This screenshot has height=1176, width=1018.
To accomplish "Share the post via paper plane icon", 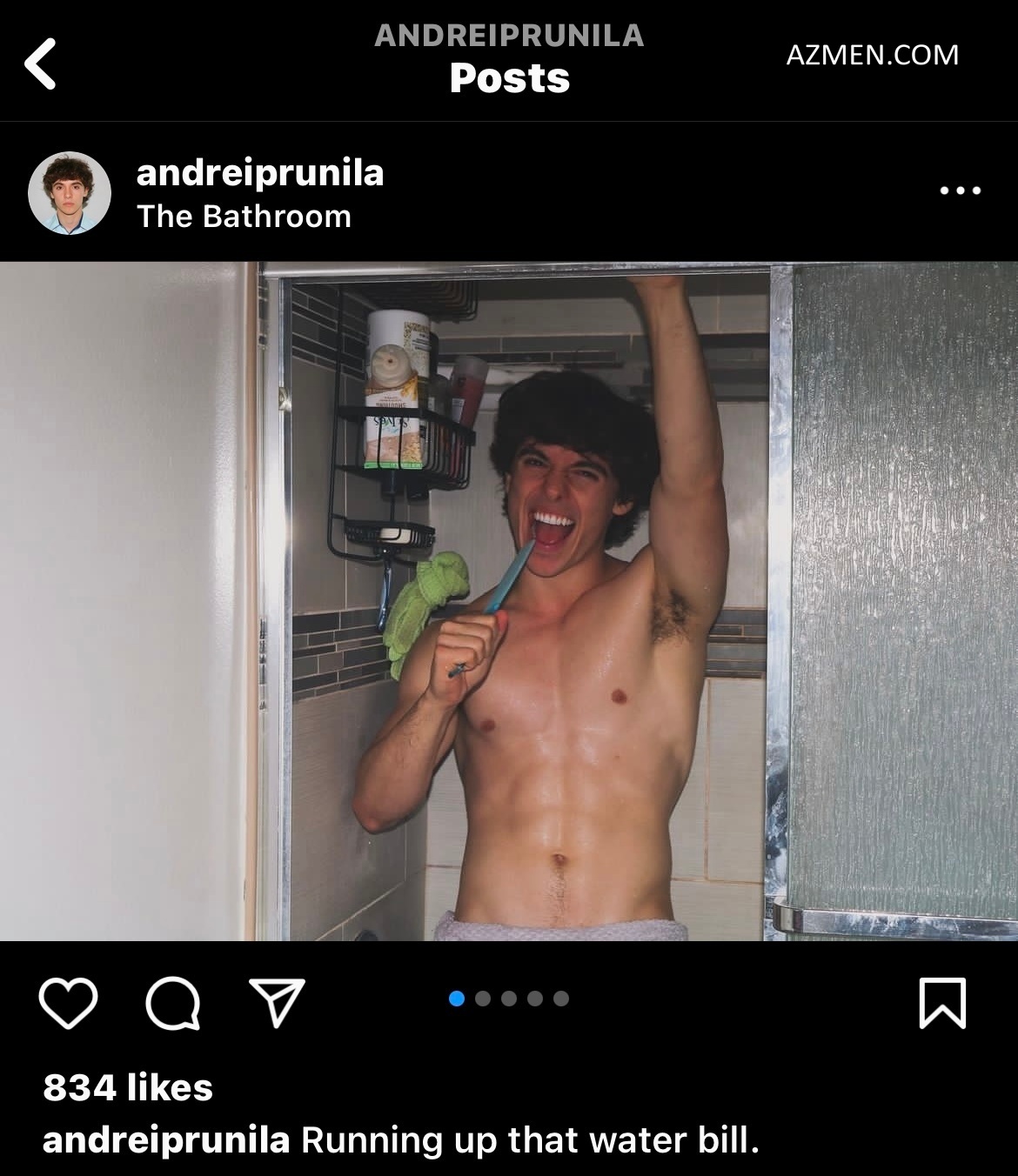I will coord(277,1002).
